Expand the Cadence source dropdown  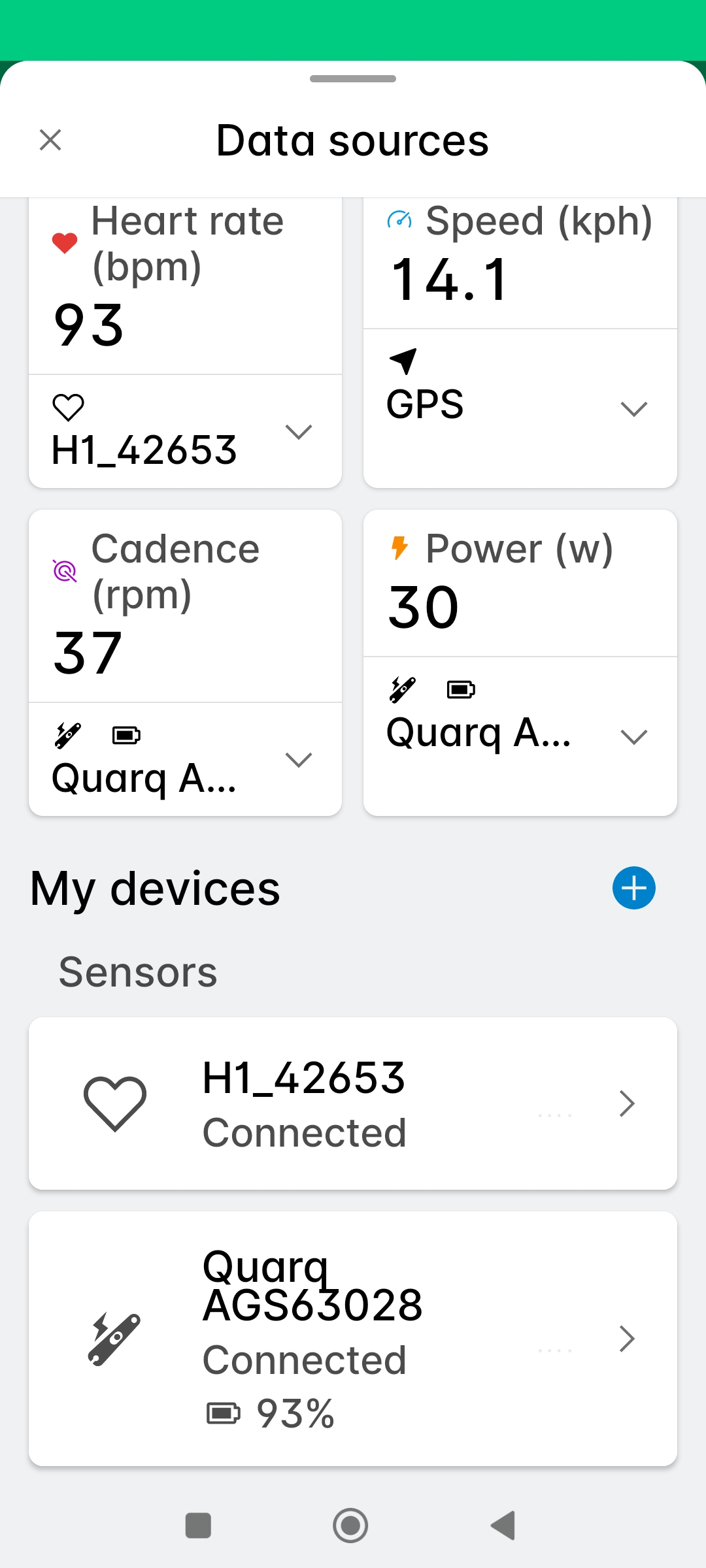(298, 760)
